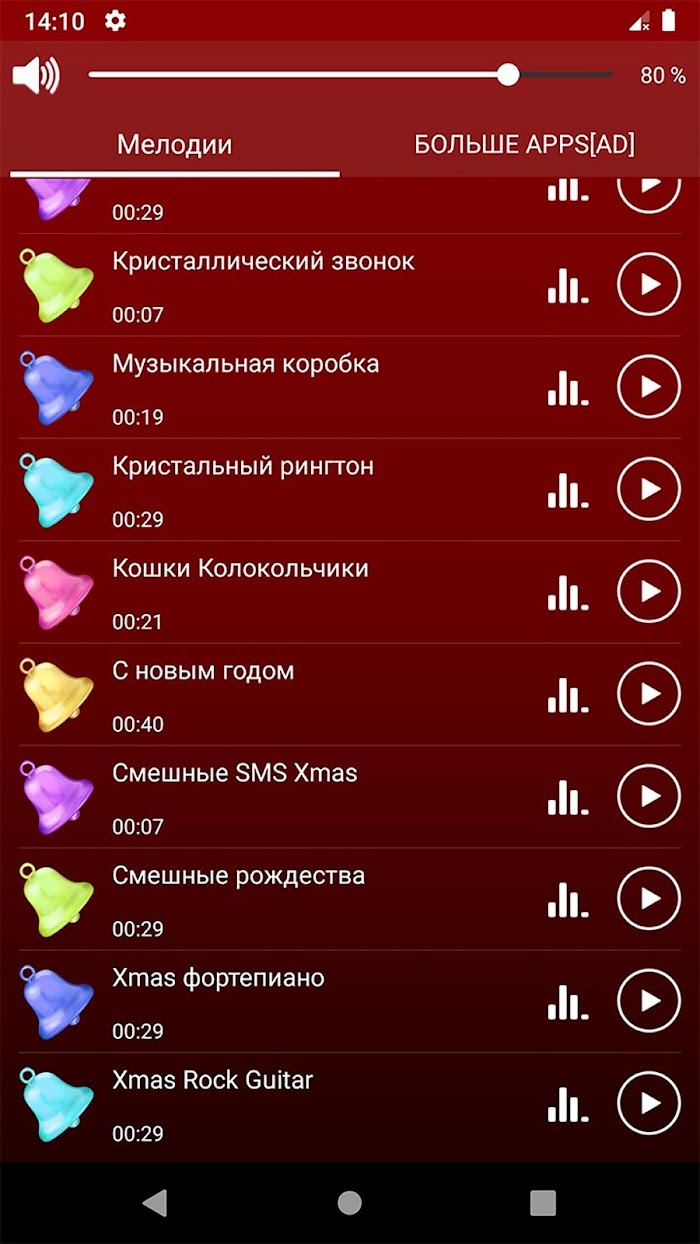Open the Xmas фортепиано row
Viewport: 700px width, 1244px height.
point(350,1001)
